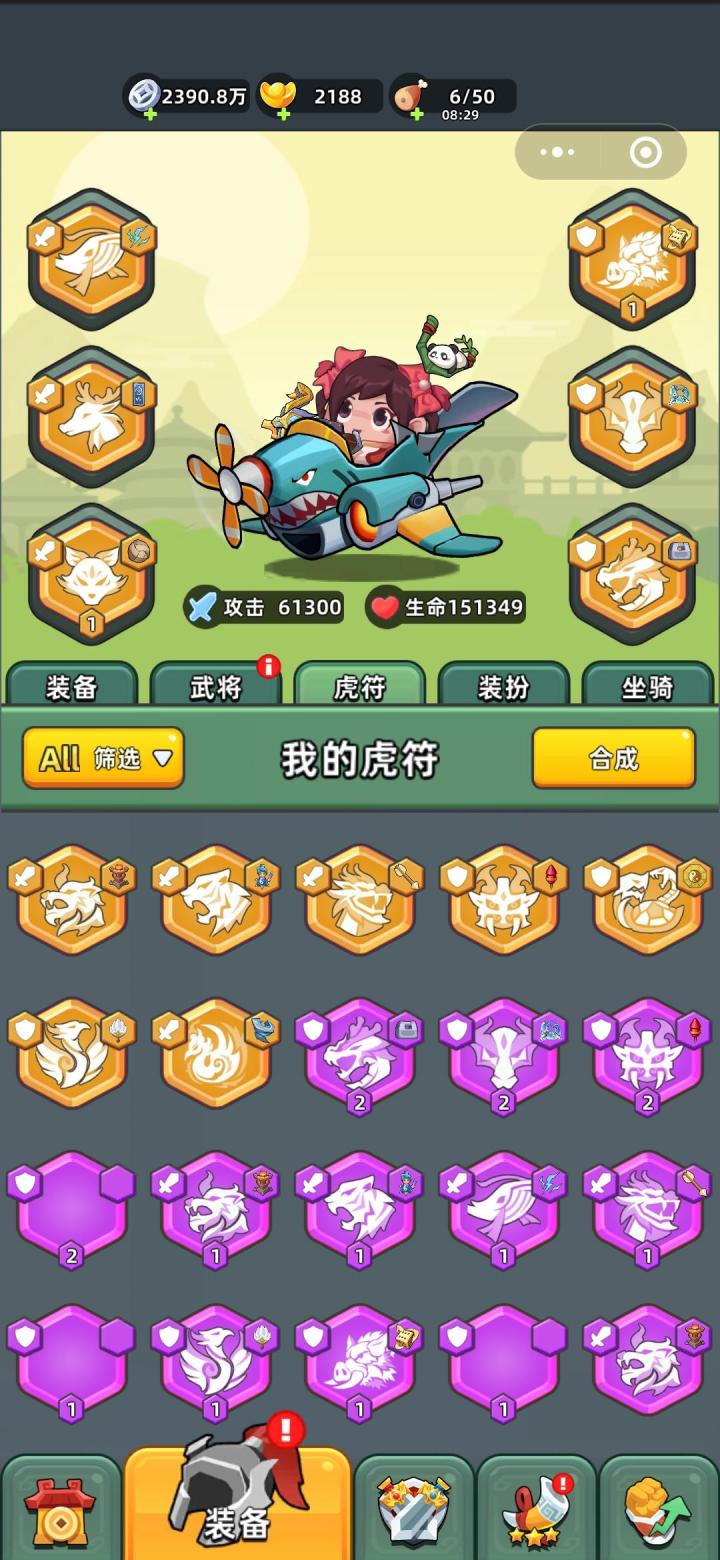Switch to the 装扮 tab
720x1560 pixels.
504,685
